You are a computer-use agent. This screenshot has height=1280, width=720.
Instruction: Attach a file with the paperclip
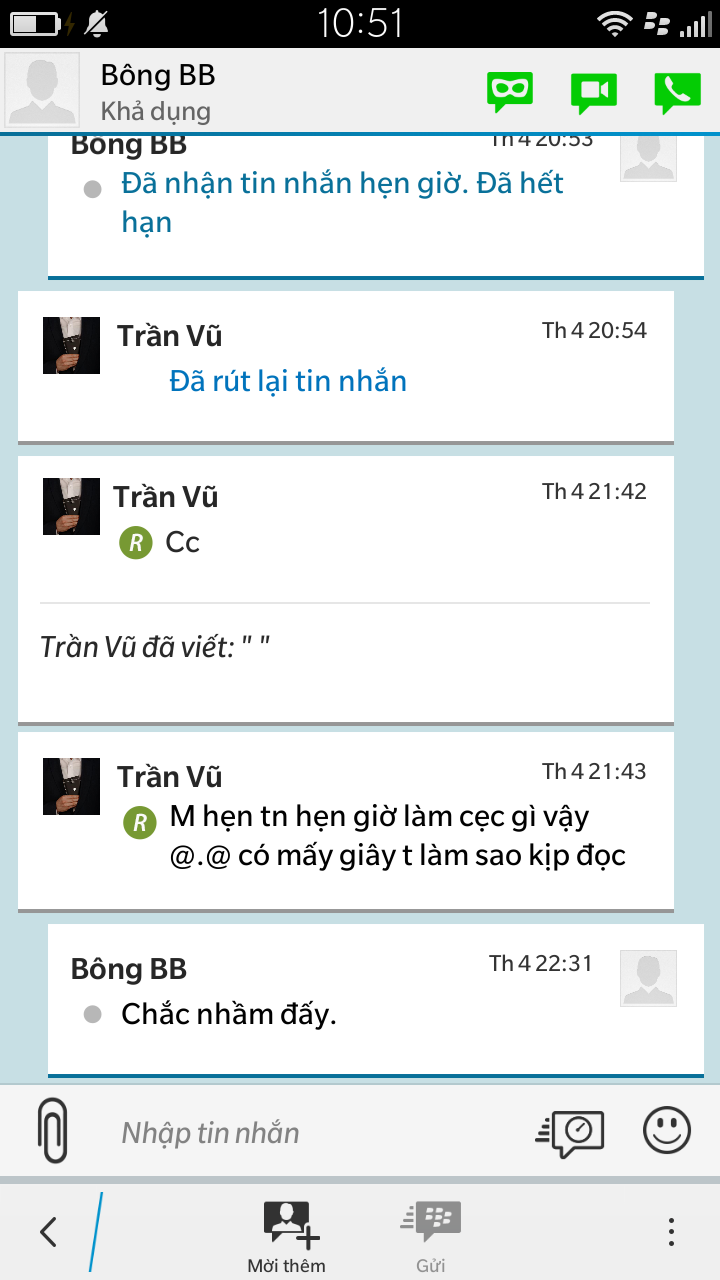coord(53,1131)
